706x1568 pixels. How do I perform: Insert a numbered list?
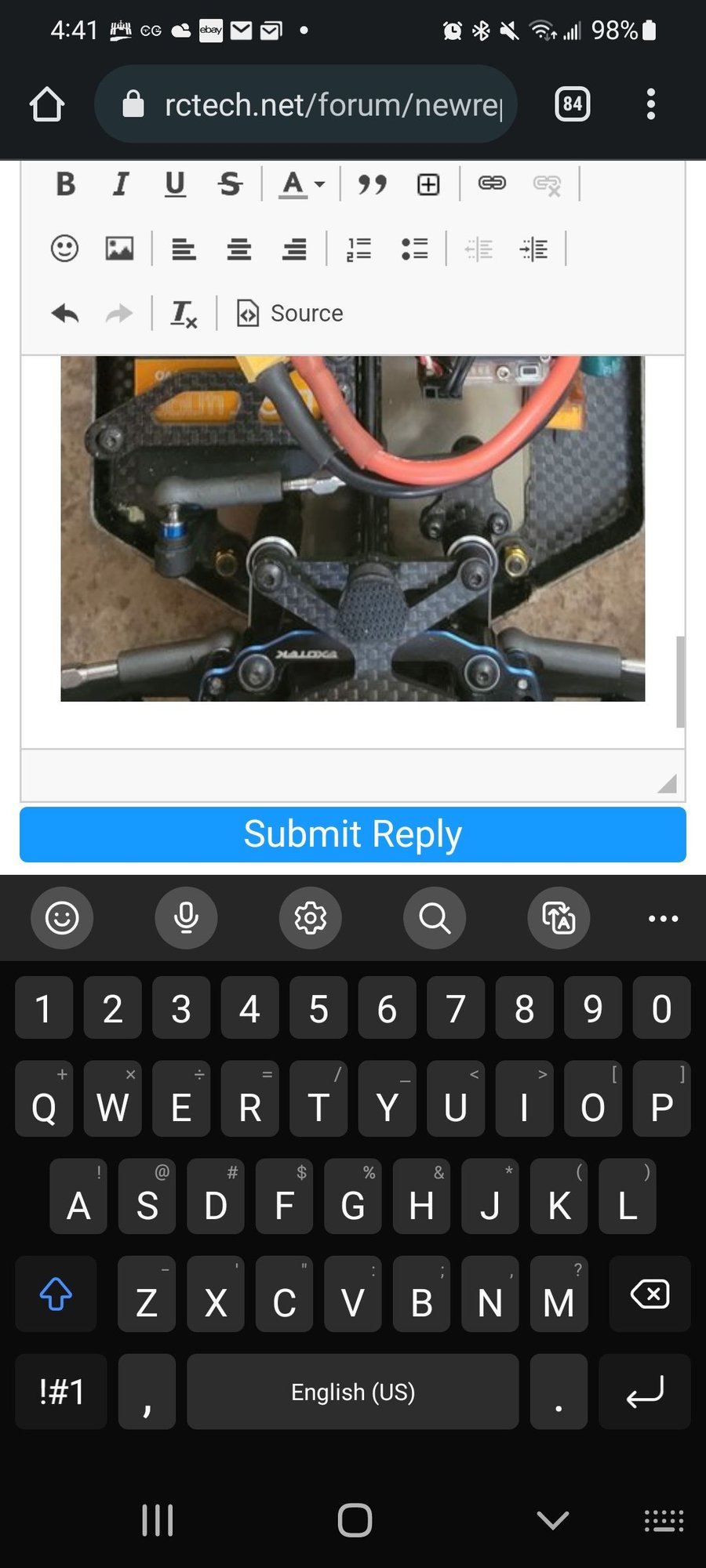point(358,249)
